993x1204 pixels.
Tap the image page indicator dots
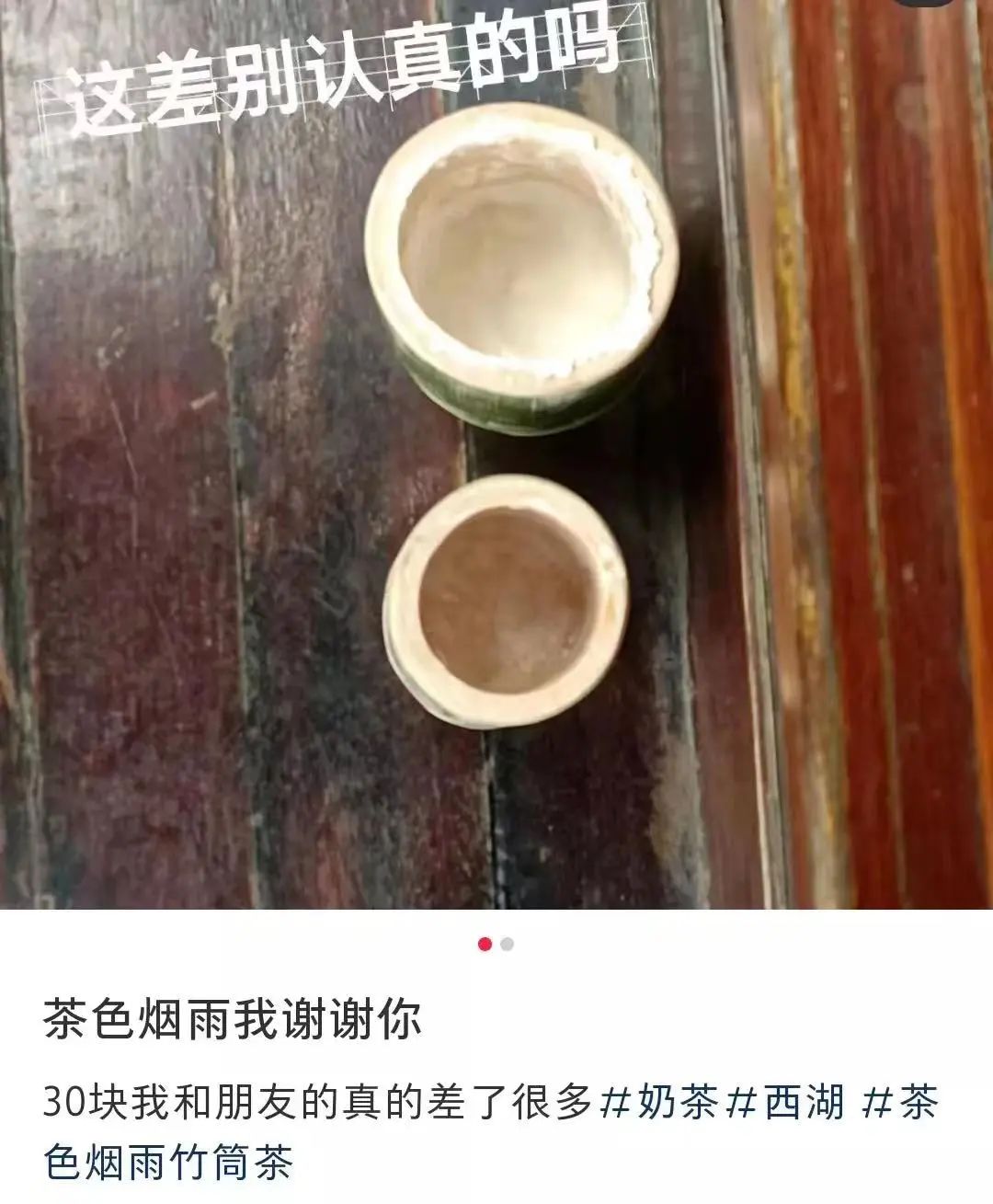[x=496, y=944]
